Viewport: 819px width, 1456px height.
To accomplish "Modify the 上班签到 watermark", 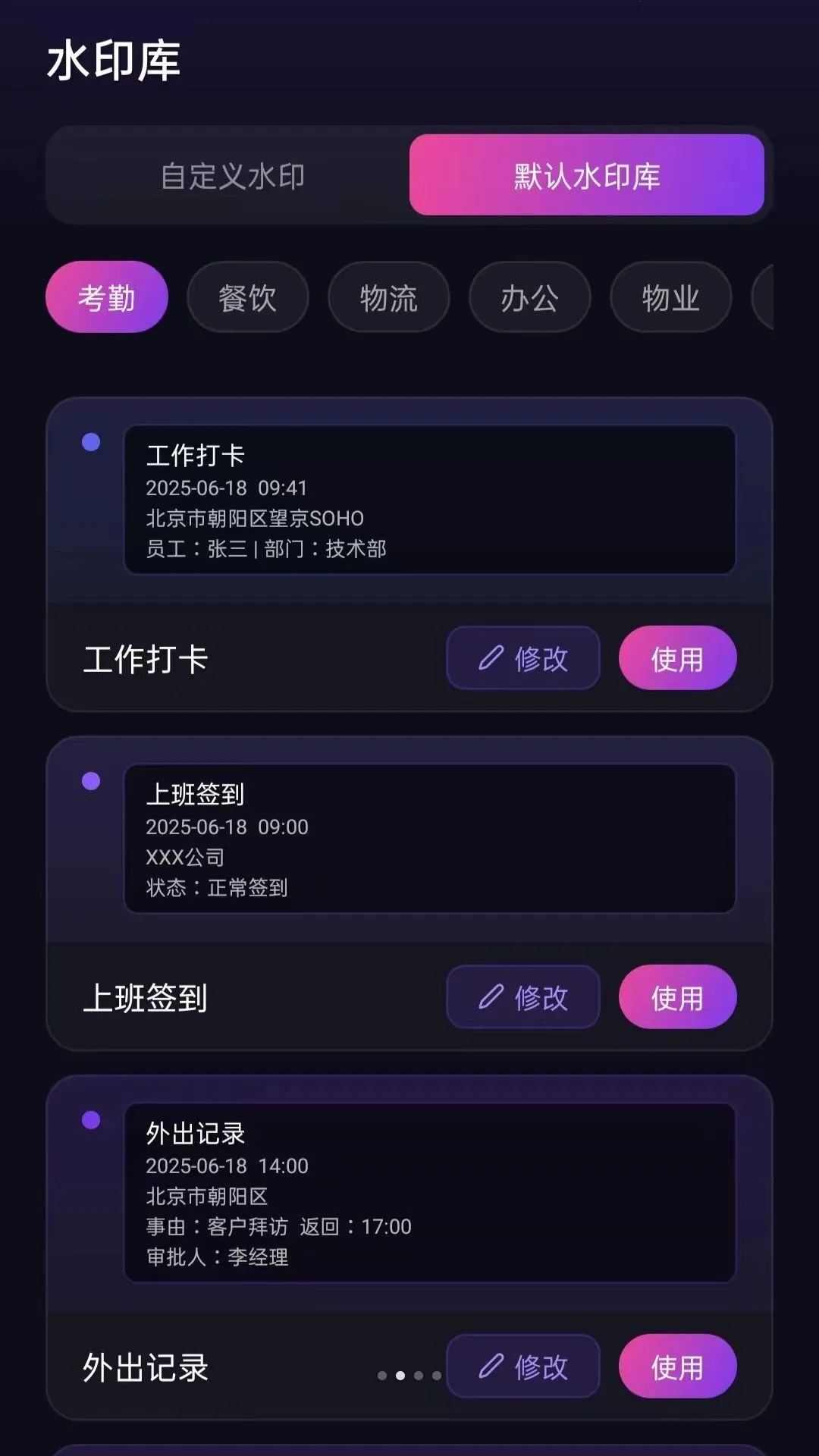I will pos(523,997).
